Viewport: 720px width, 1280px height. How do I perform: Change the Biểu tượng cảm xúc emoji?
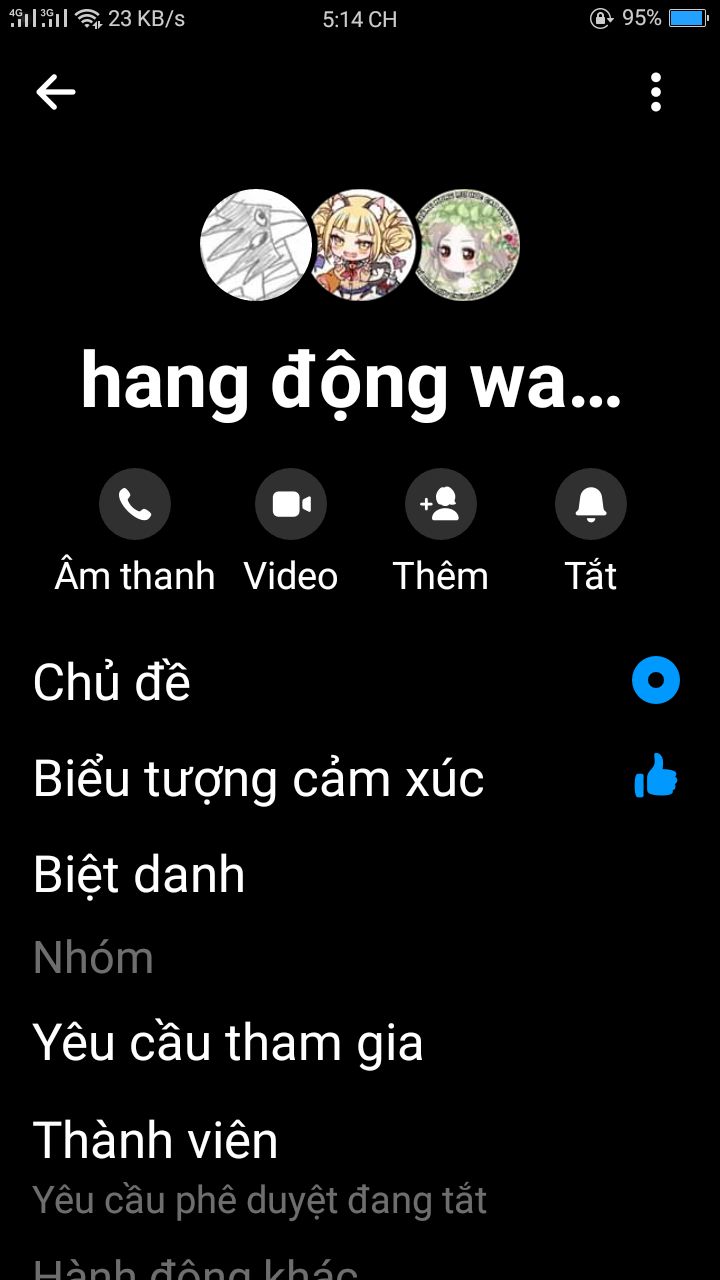(x=258, y=779)
